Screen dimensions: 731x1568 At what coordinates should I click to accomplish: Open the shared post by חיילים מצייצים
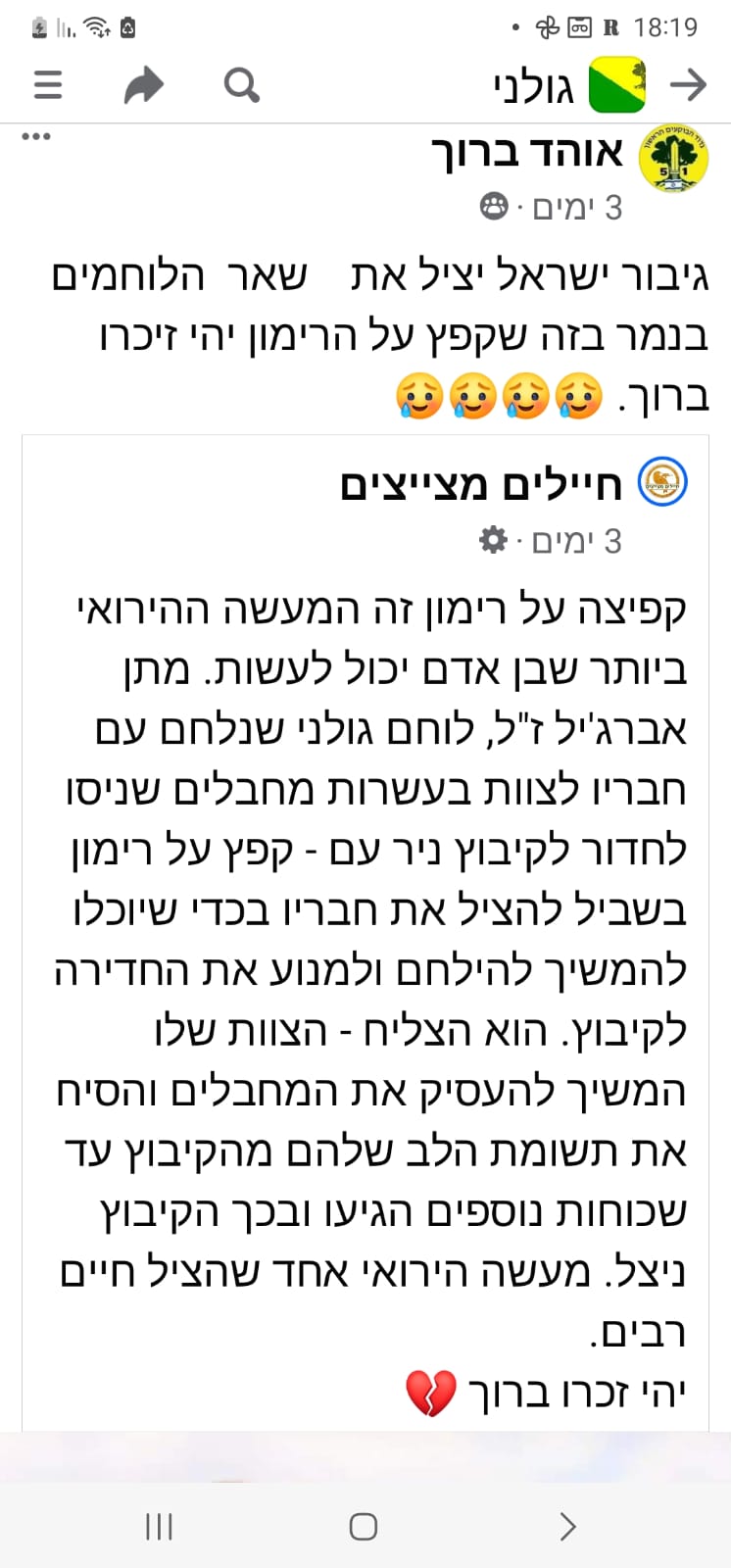[371, 968]
